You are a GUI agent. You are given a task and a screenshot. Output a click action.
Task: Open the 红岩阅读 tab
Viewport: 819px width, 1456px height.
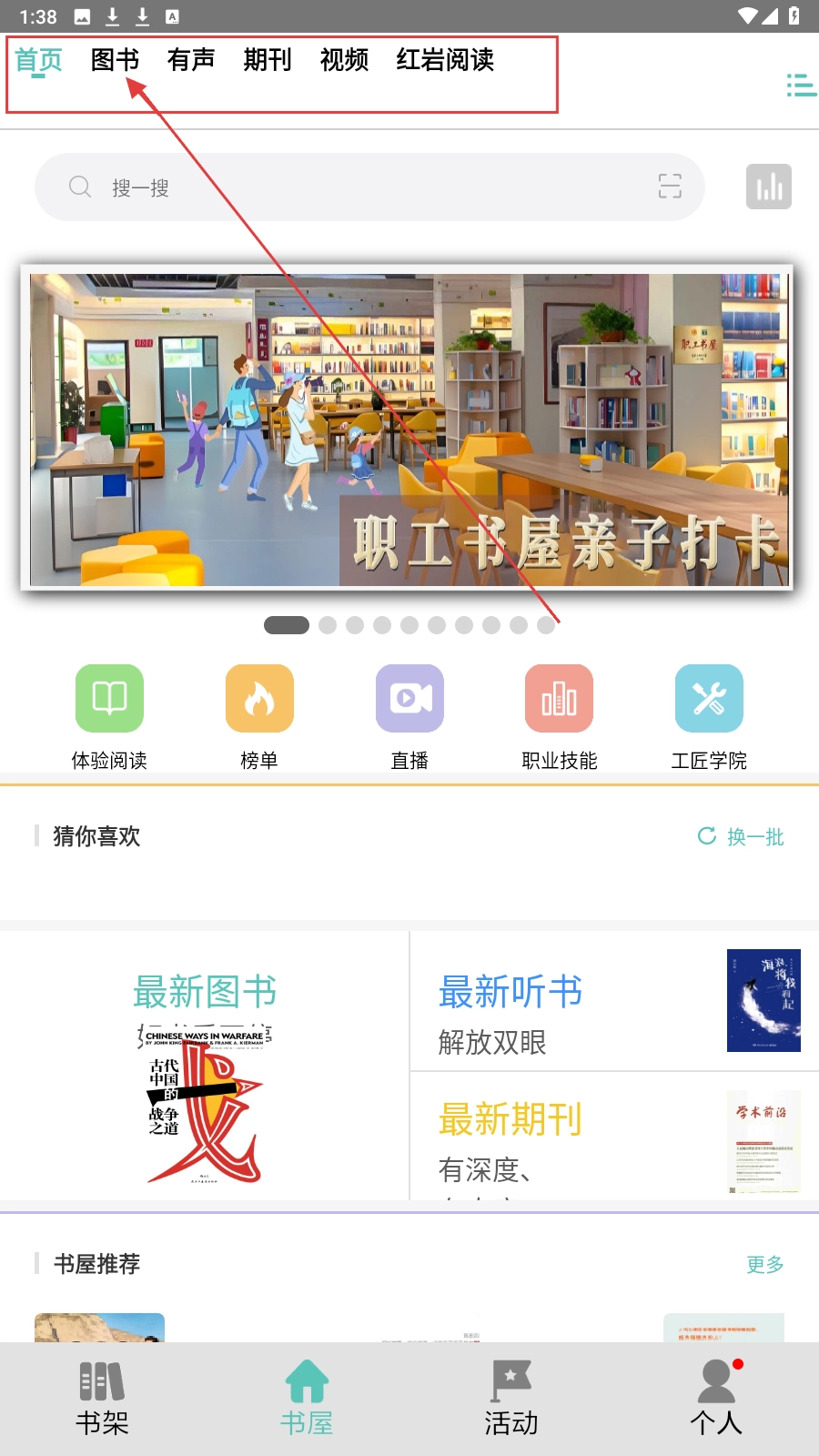click(x=445, y=60)
